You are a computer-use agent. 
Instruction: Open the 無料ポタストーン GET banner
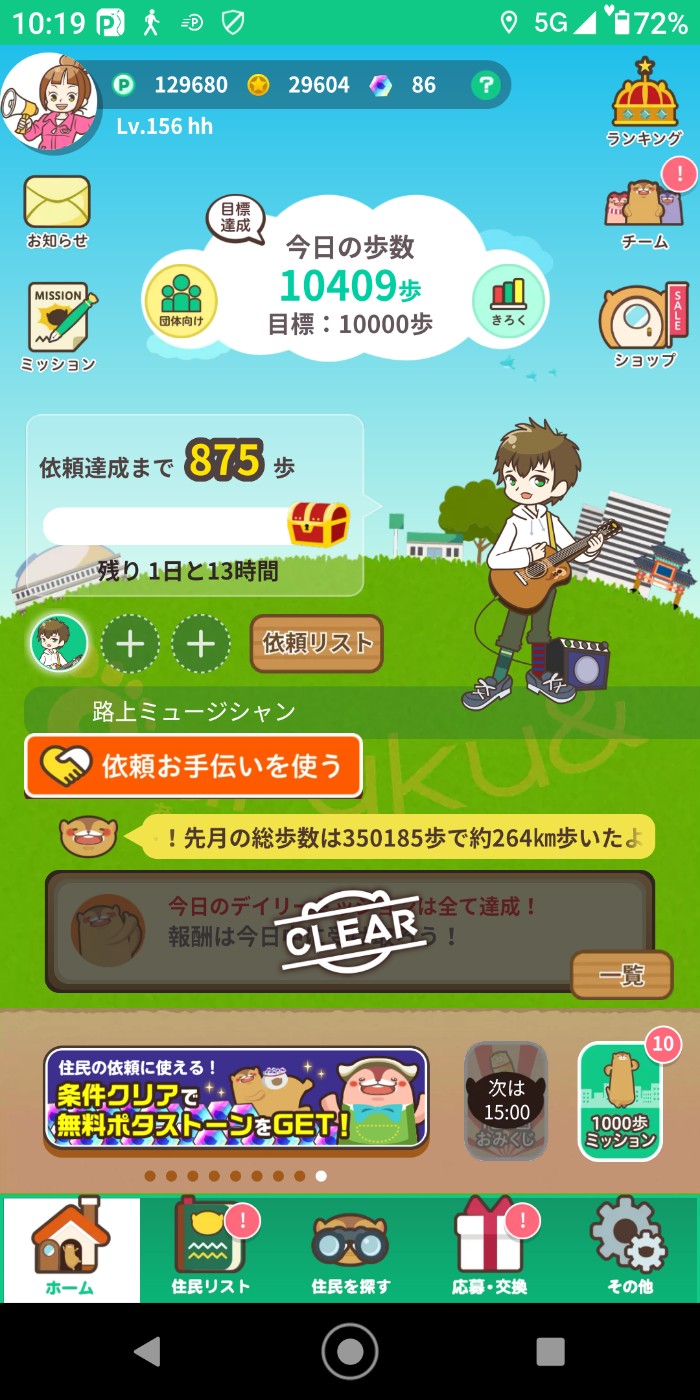click(236, 1098)
